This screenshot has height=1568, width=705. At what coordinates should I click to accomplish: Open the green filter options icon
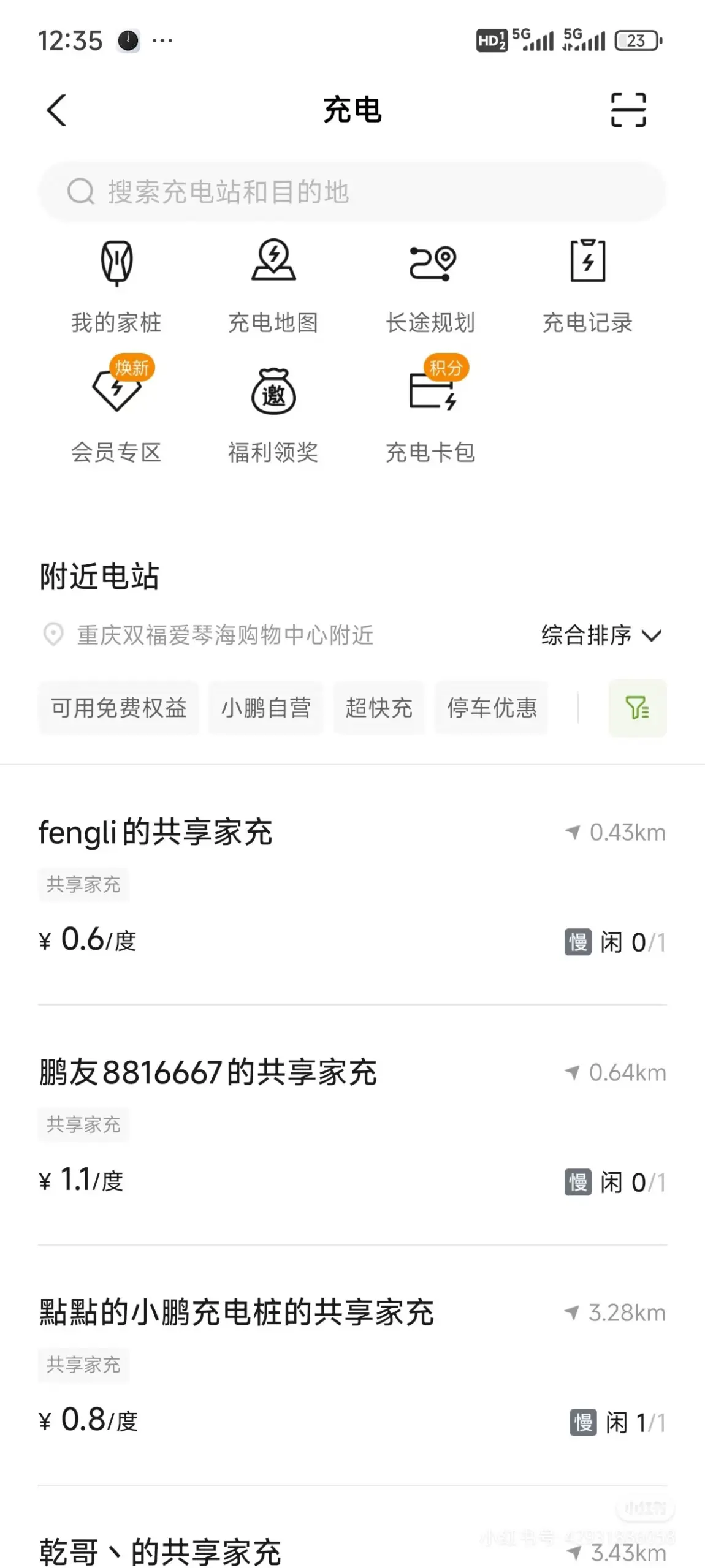click(637, 708)
